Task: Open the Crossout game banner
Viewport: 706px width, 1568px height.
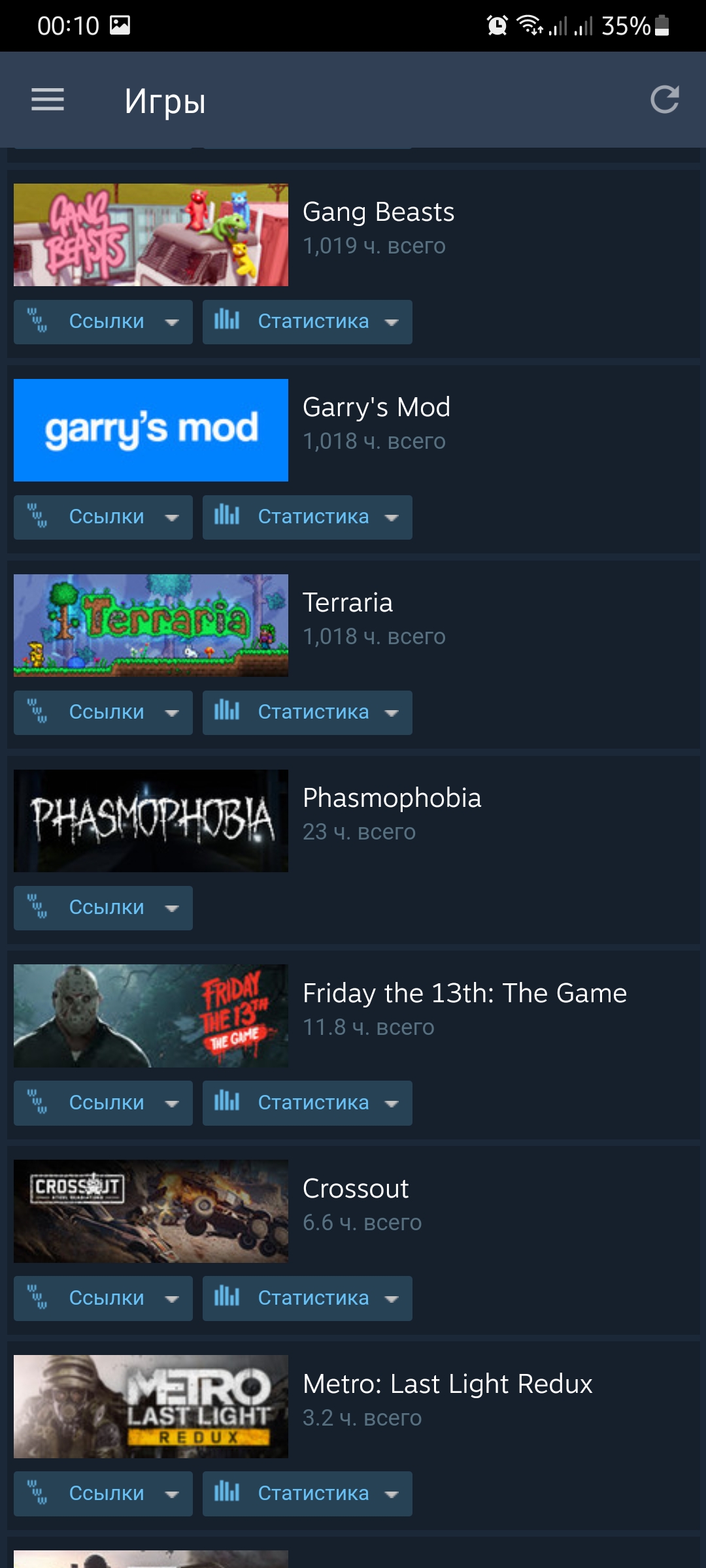Action: click(151, 1211)
